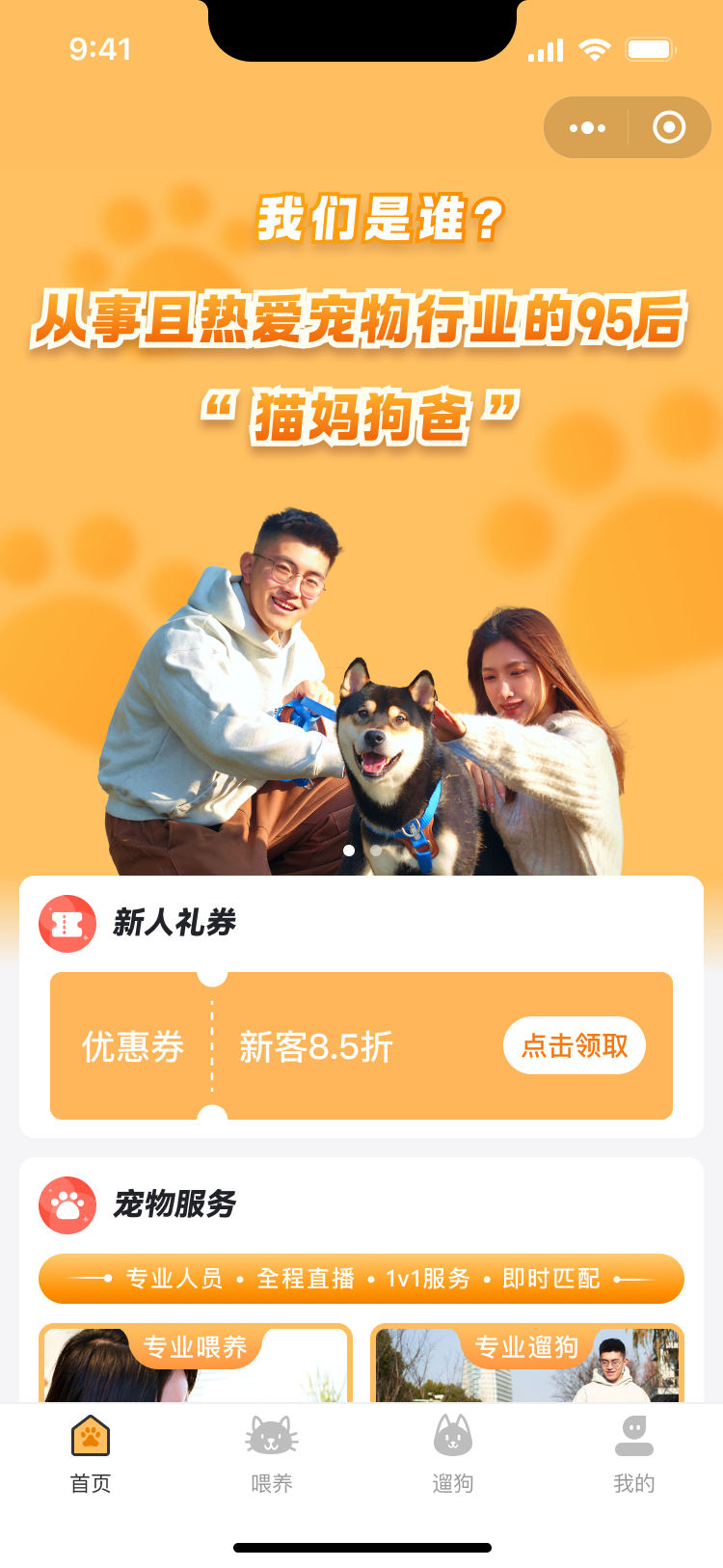The image size is (723, 1568).
Task: Close the mini program via circle icon
Action: pyautogui.click(x=669, y=127)
